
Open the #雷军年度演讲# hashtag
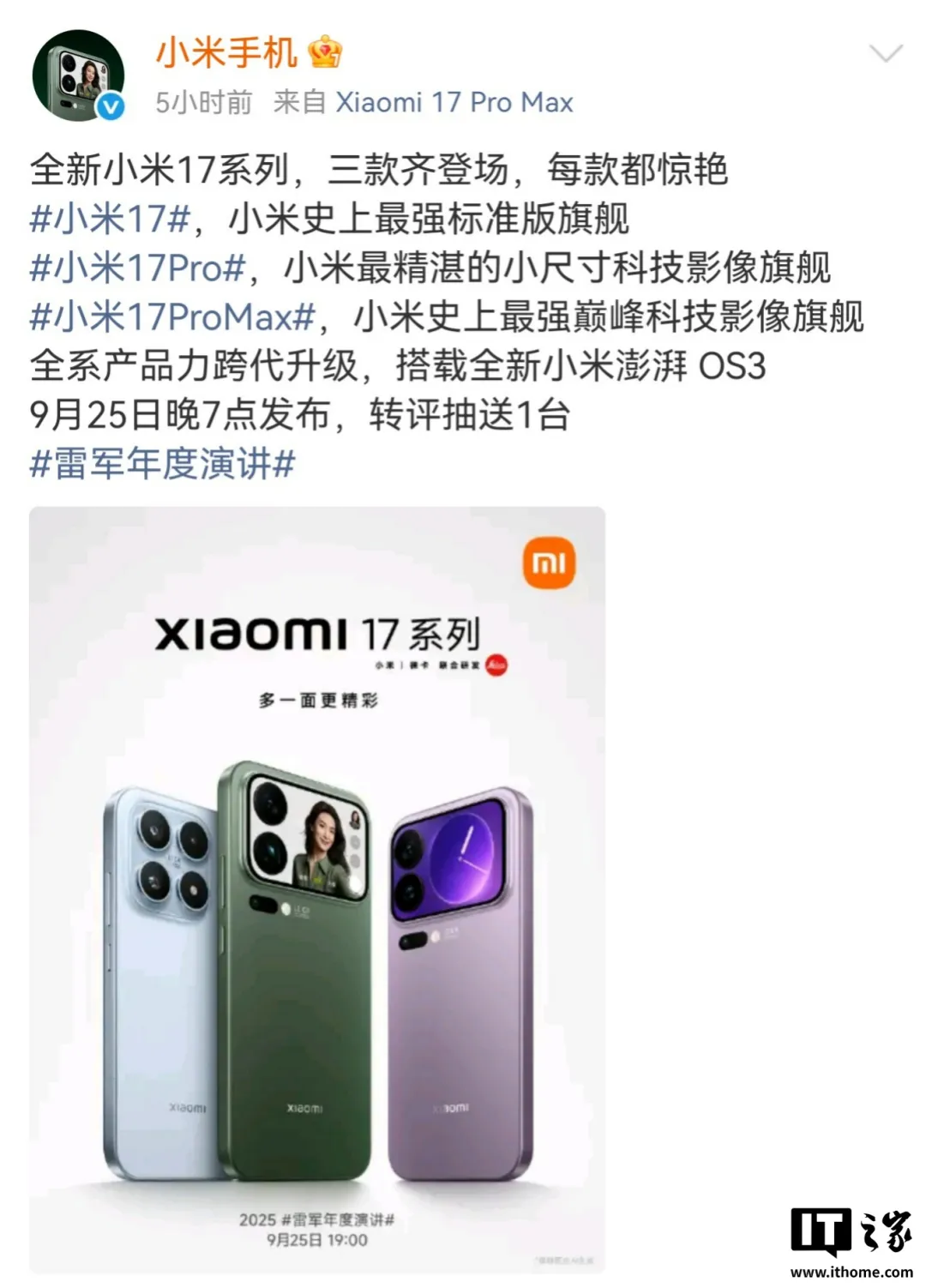click(x=163, y=464)
